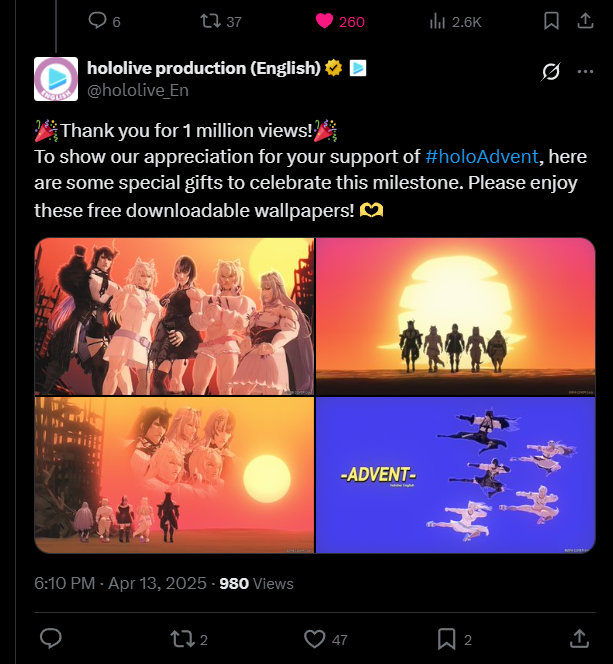
Task: Open the #holoAdvent hashtag
Action: pos(482,157)
